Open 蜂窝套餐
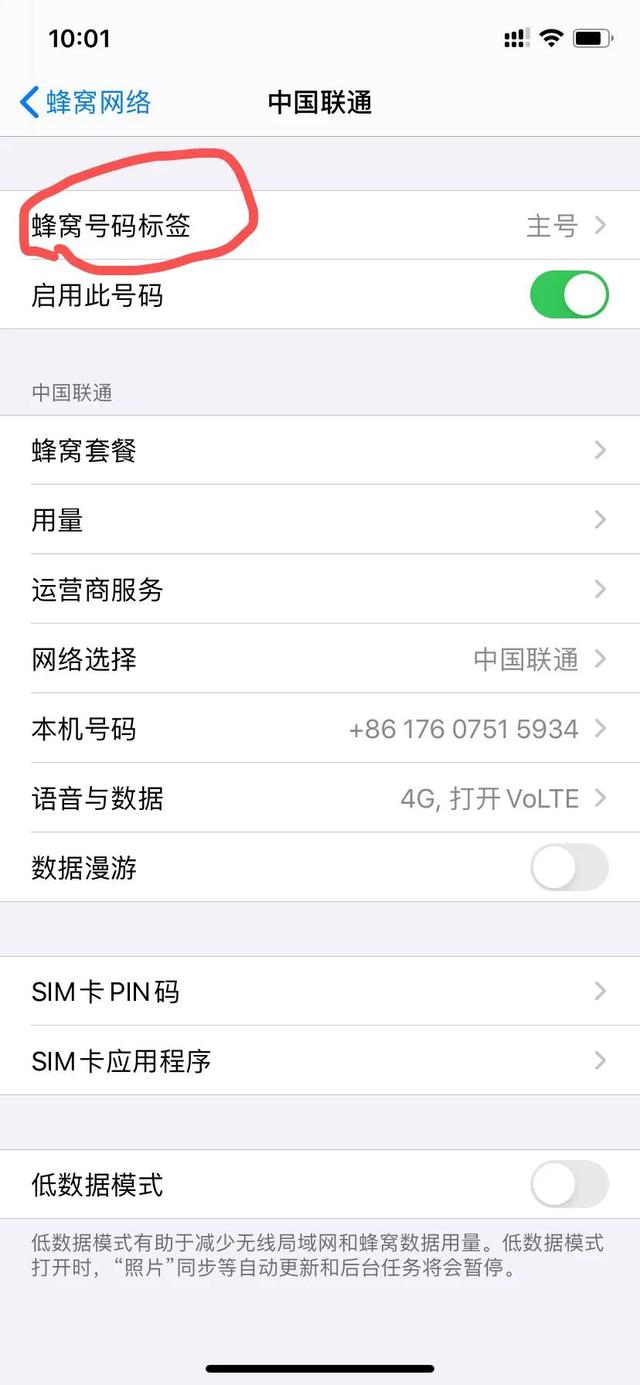The image size is (640, 1385). (320, 451)
